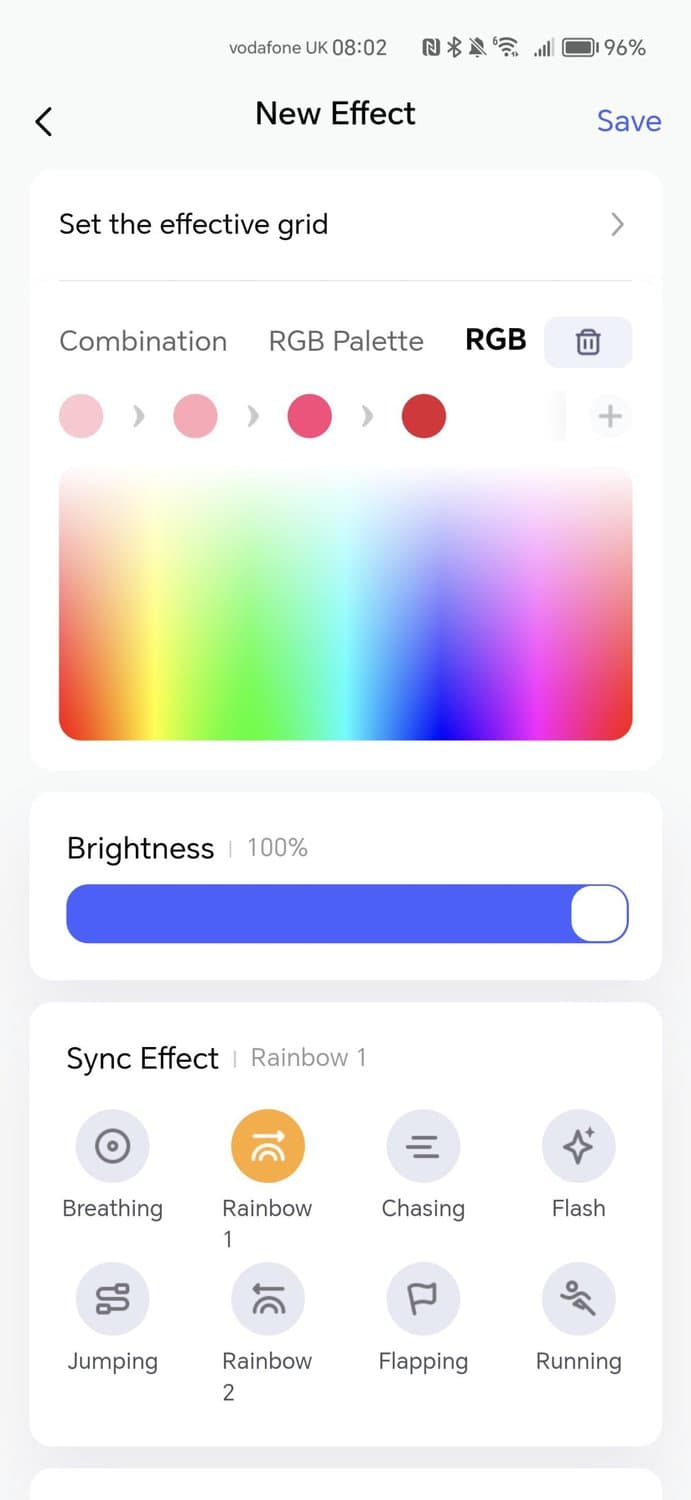This screenshot has height=1500, width=691.
Task: Choose the Running sync effect
Action: tap(578, 1299)
